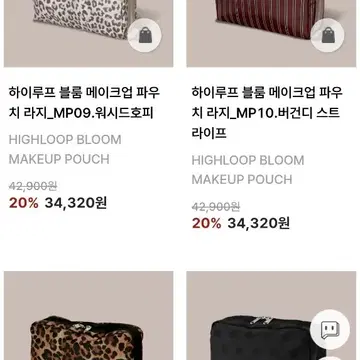View the brown leopard print pouch

88,315
